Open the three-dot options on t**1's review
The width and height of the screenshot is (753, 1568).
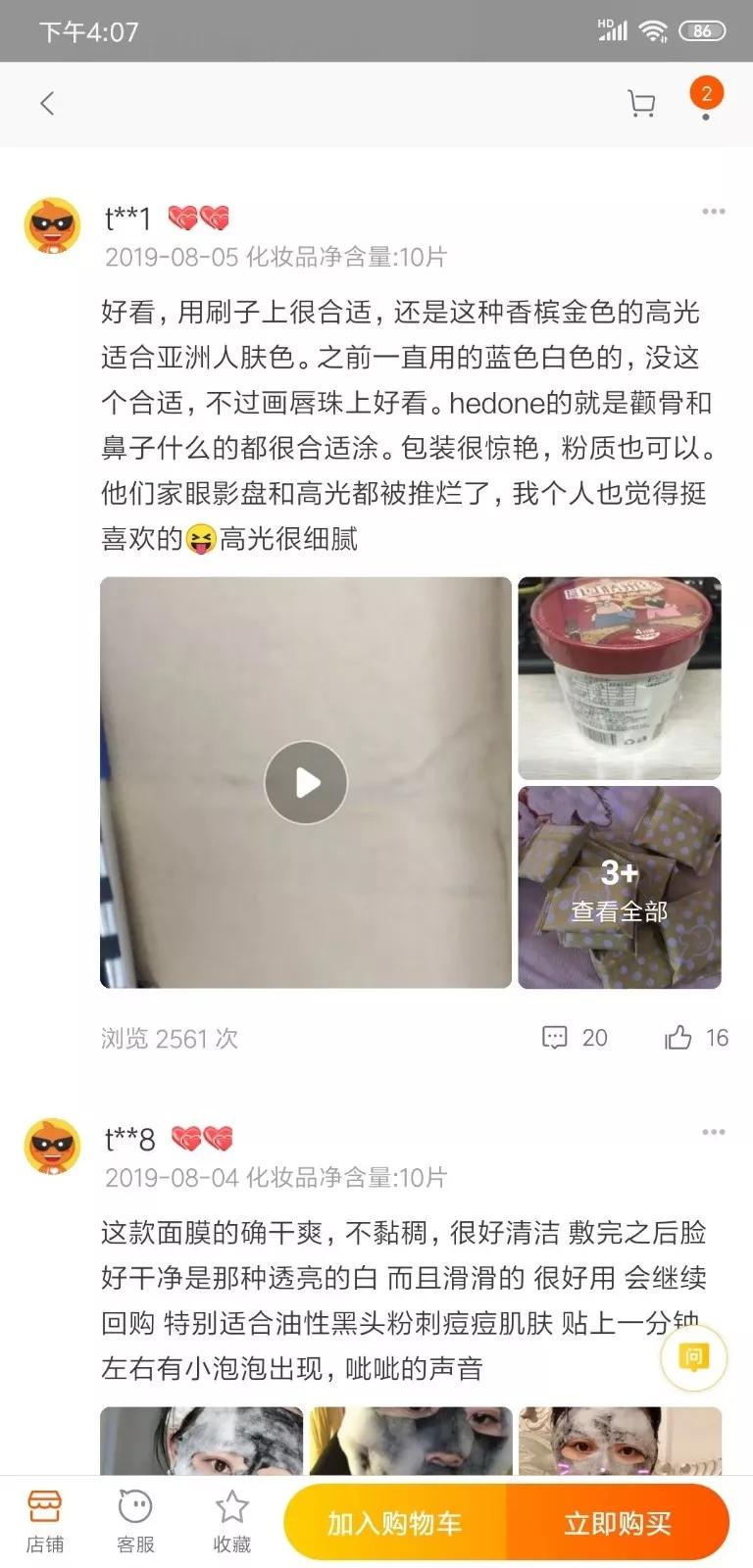[713, 211]
